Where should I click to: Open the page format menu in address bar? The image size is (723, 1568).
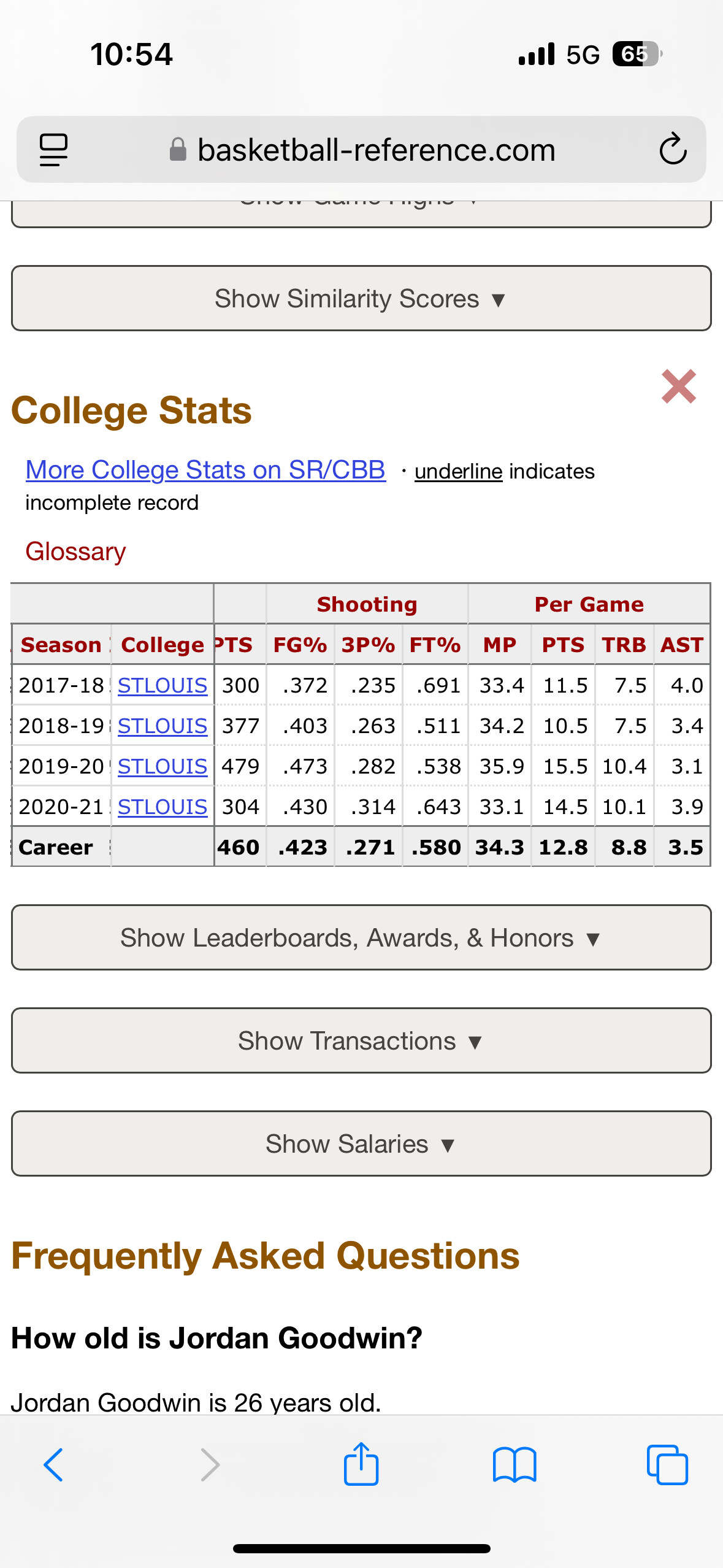[x=53, y=150]
